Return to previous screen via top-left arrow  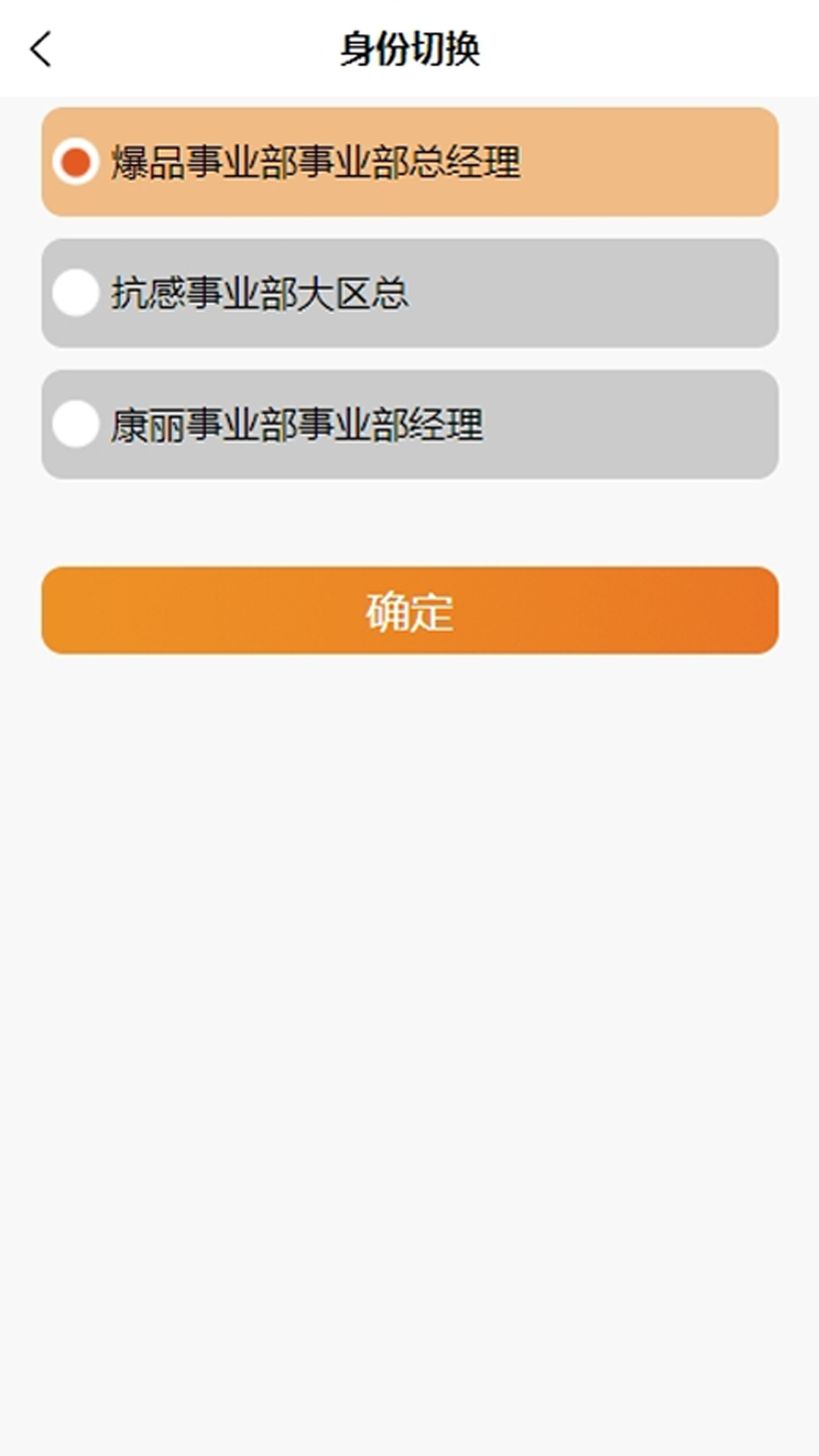click(x=42, y=47)
